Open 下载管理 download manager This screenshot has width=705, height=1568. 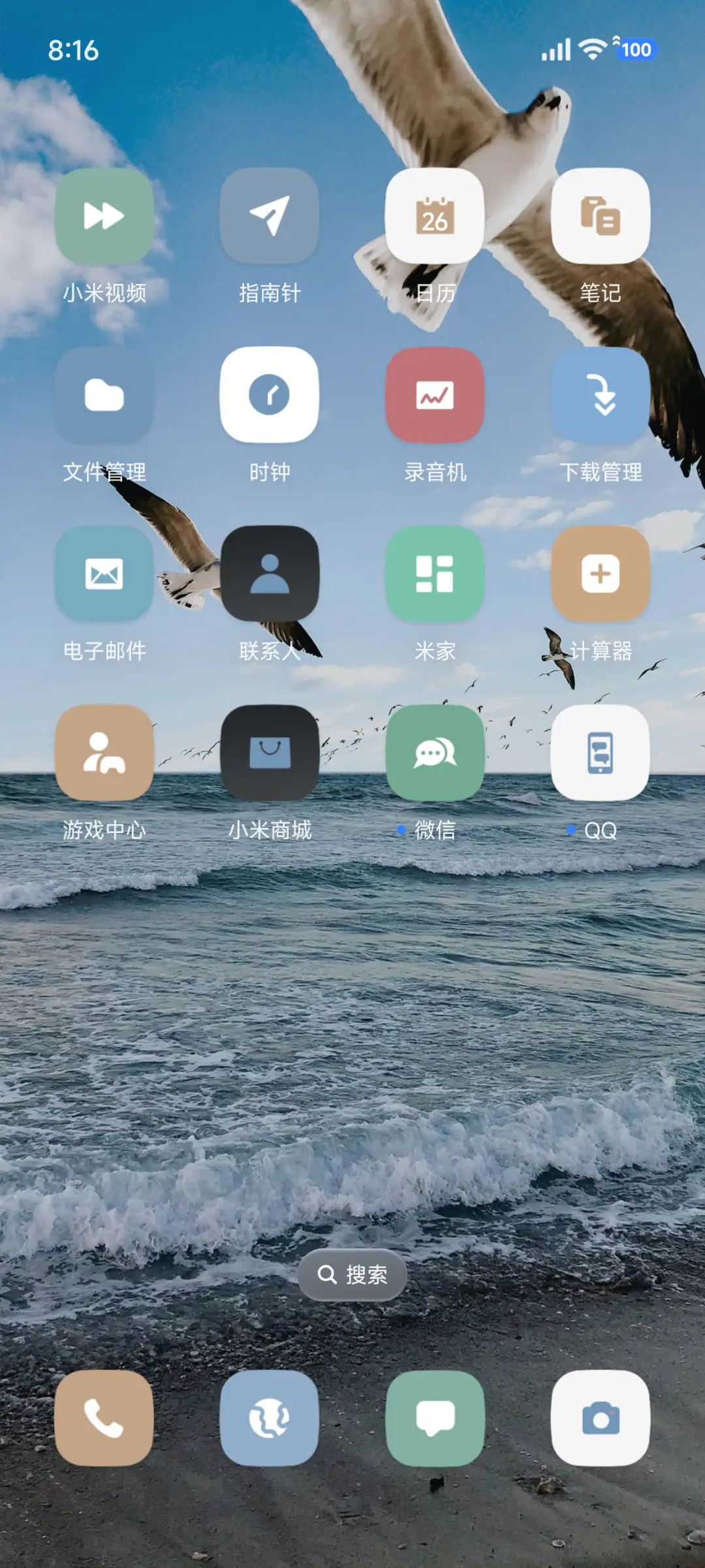point(601,396)
